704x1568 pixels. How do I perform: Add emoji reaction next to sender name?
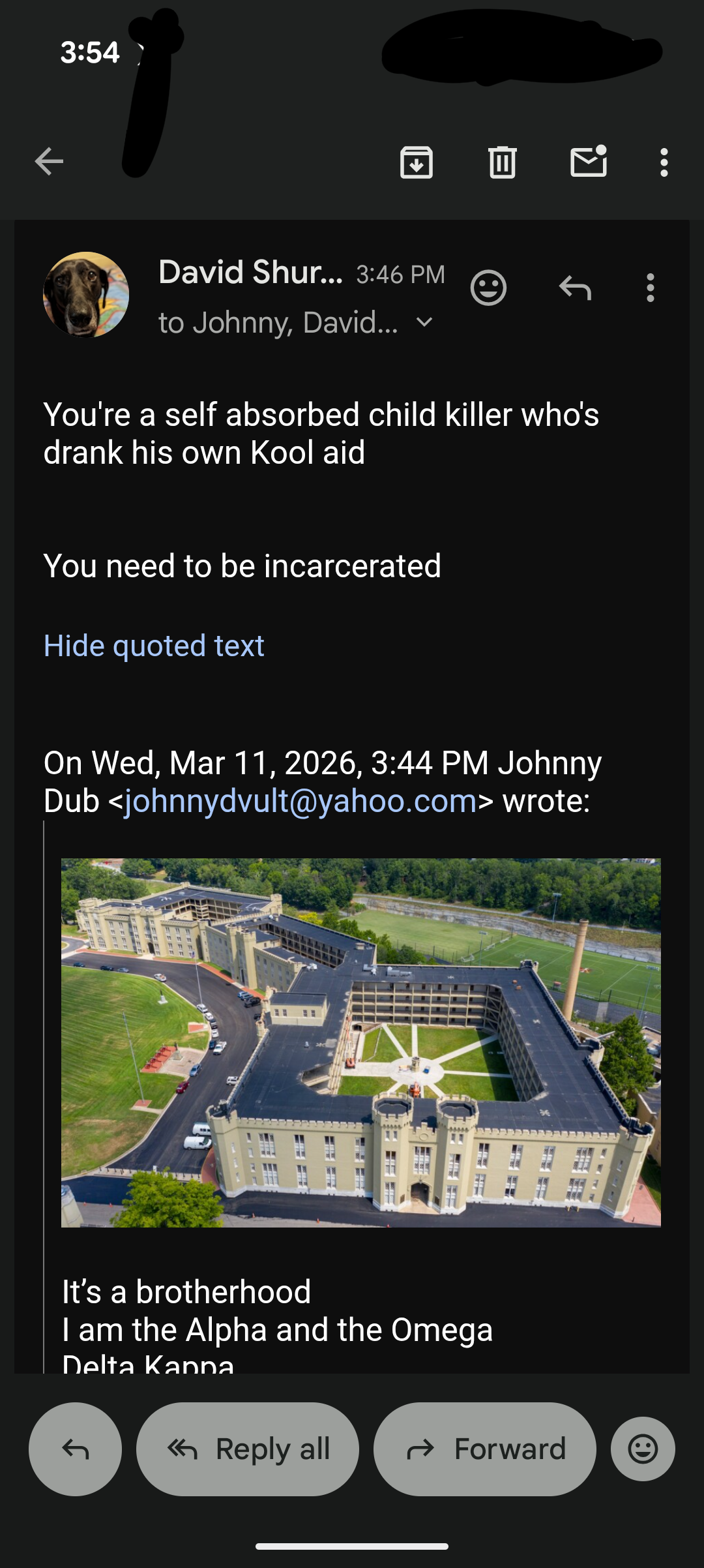coord(488,288)
